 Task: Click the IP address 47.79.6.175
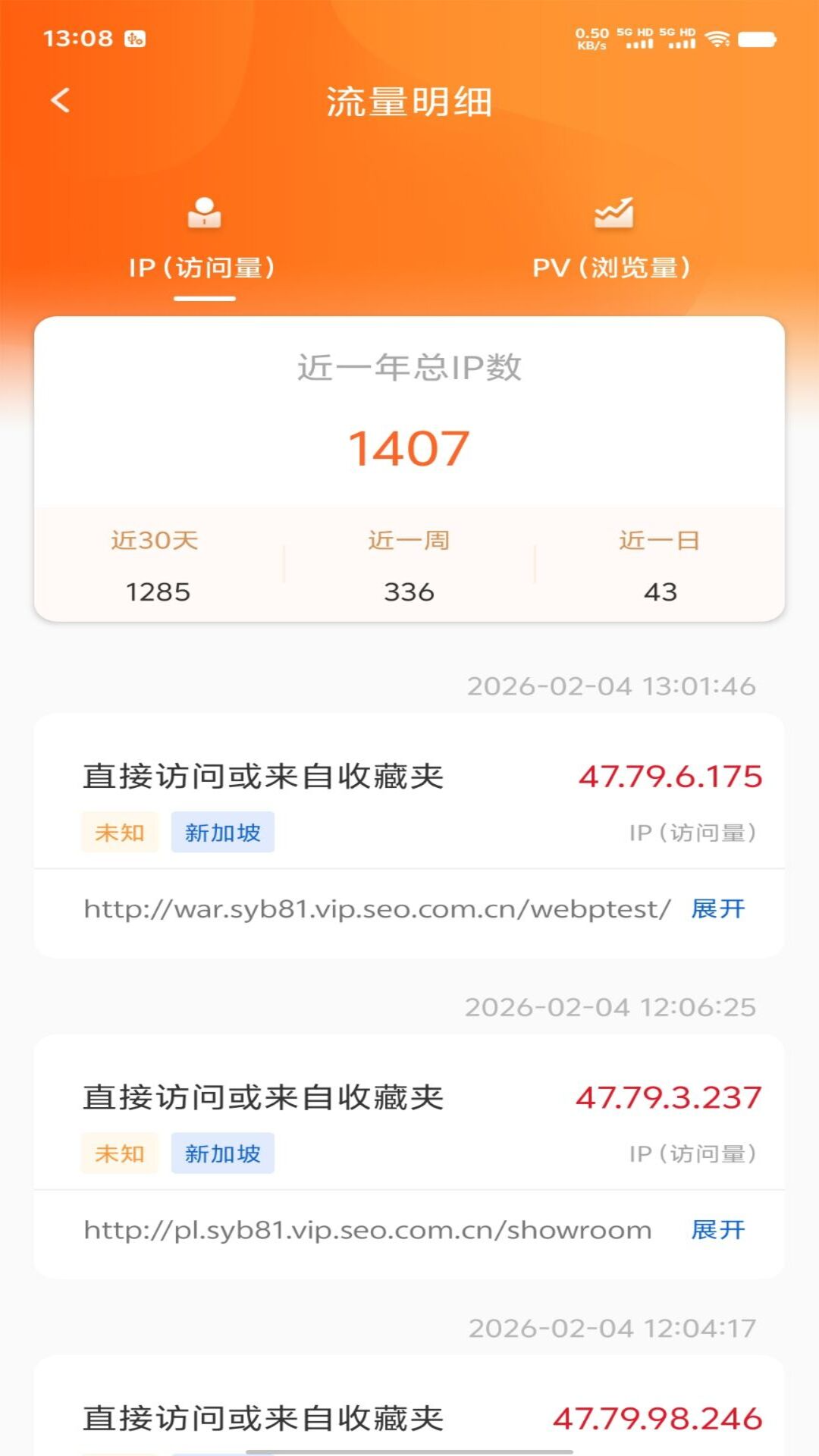click(x=670, y=776)
